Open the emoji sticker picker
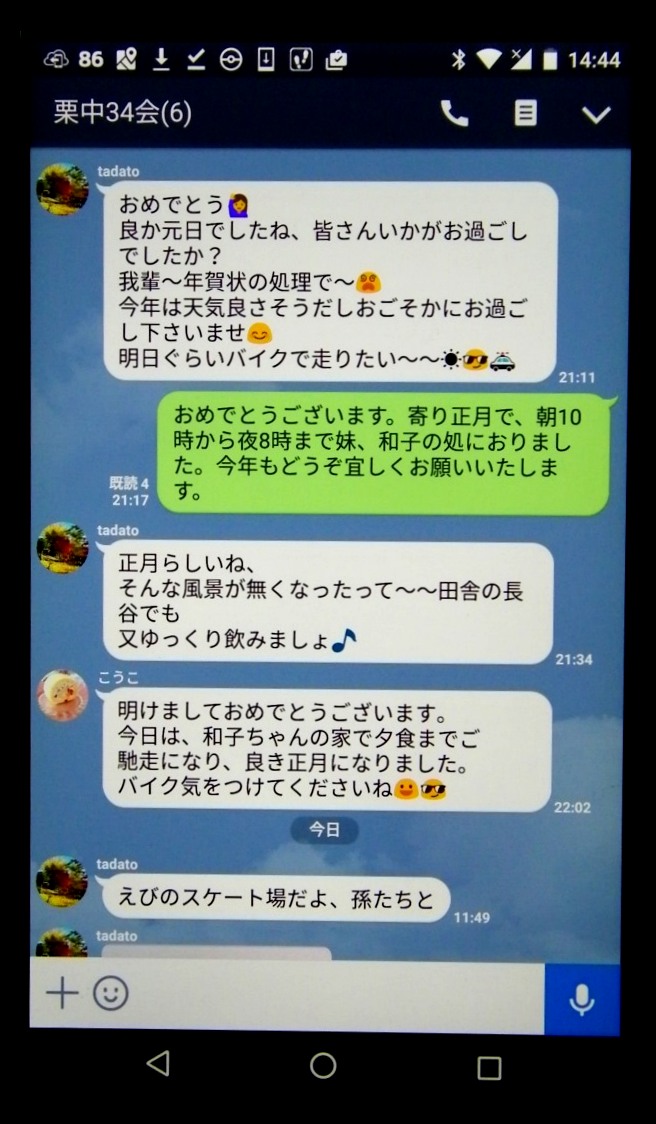The height and width of the screenshot is (1124, 656). pyautogui.click(x=111, y=993)
